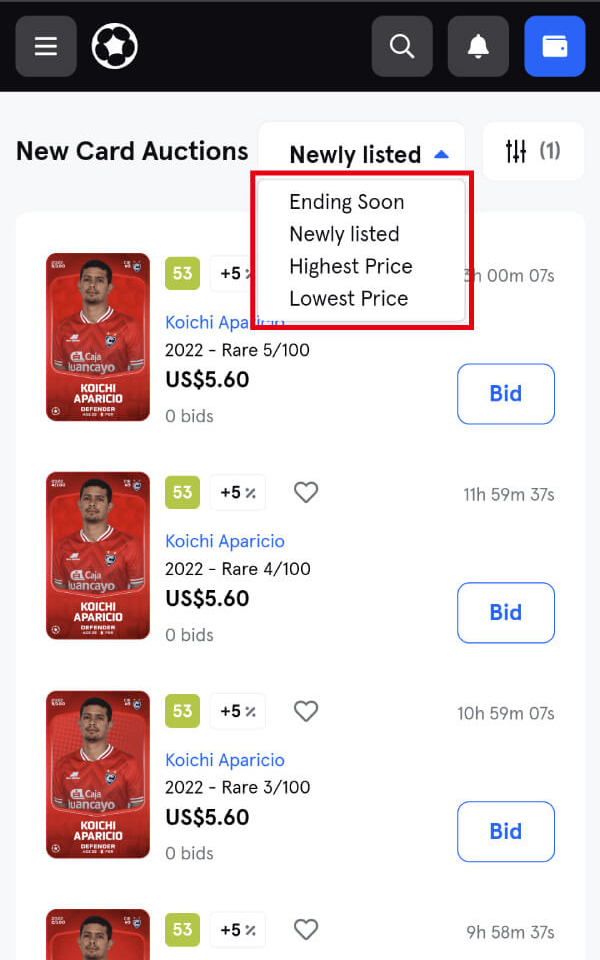Open the hamburger menu
This screenshot has height=960, width=600.
click(46, 46)
